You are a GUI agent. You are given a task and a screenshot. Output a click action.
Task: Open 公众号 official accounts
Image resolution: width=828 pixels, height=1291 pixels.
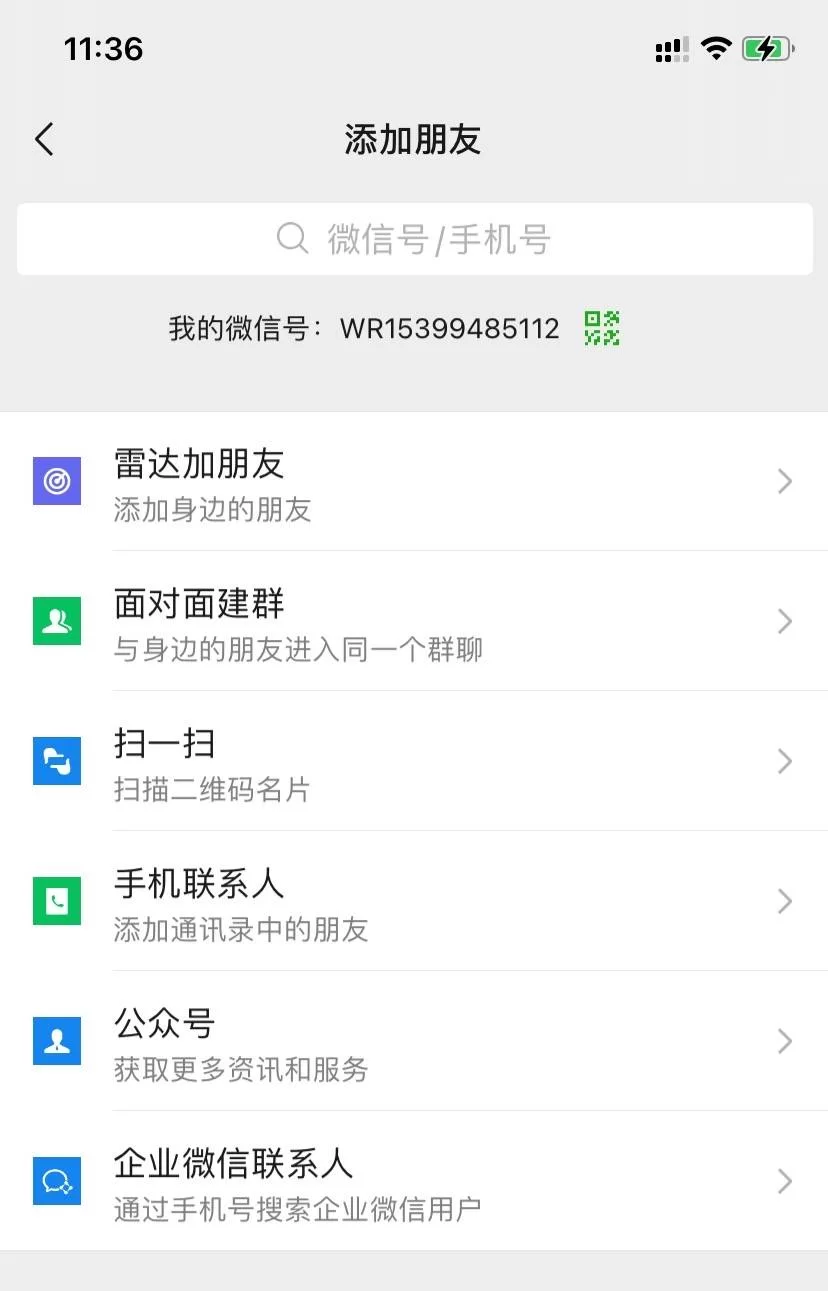pyautogui.click(x=414, y=1042)
